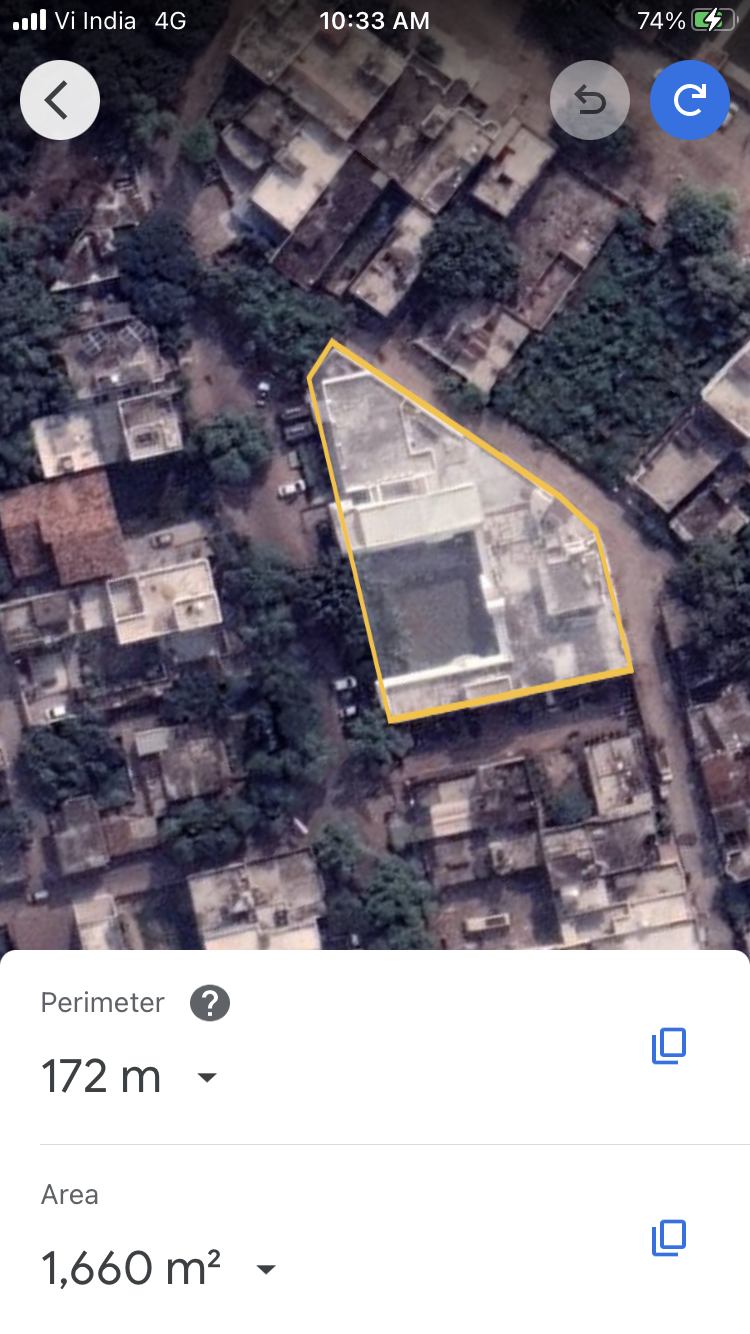Undo the last measurement point
The width and height of the screenshot is (750, 1334).
tap(590, 100)
